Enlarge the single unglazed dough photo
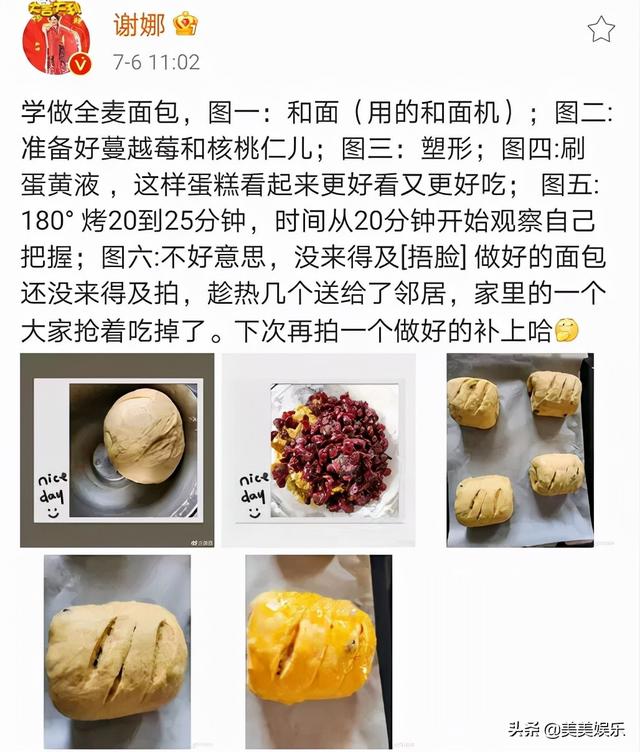This screenshot has height=752, width=640. pos(117,650)
